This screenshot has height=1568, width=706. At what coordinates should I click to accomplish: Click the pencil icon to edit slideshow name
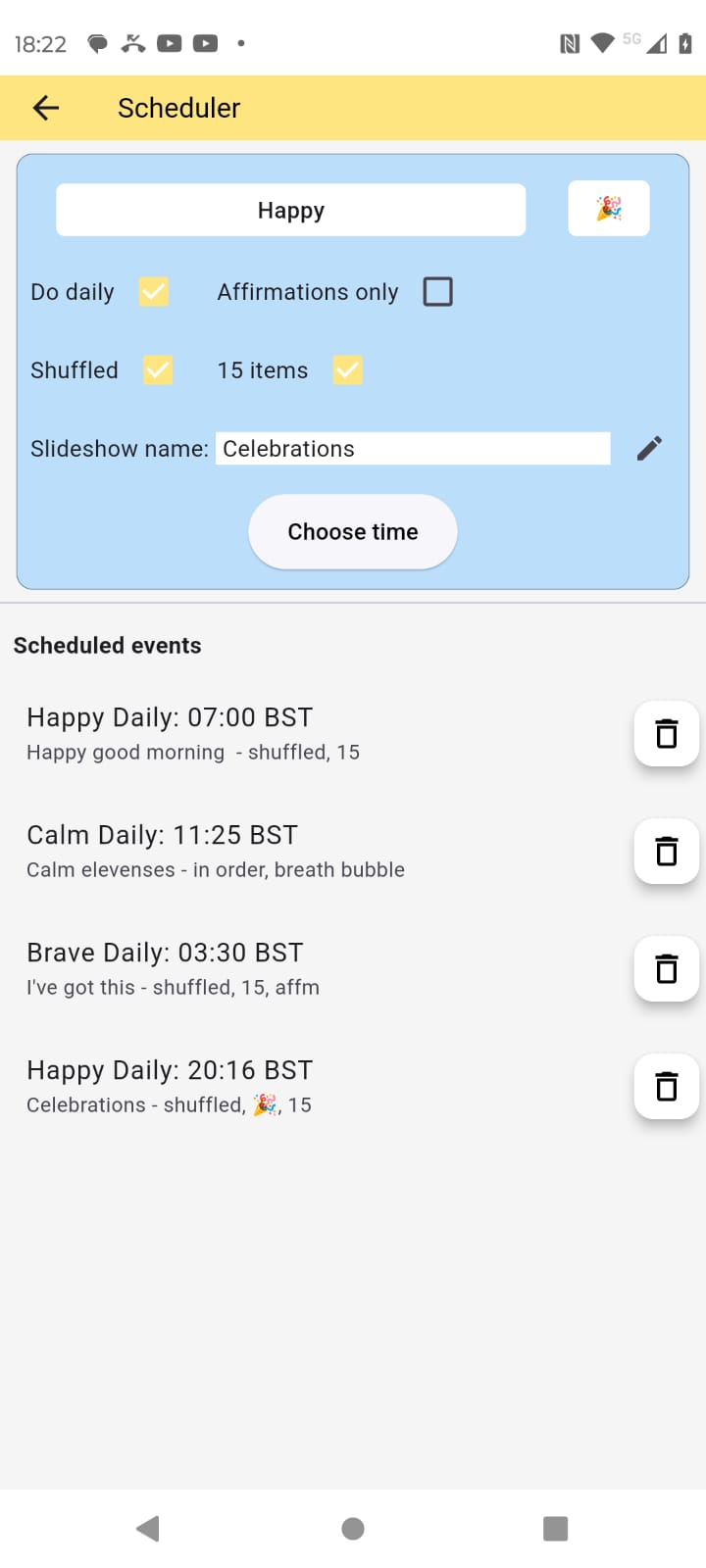[x=648, y=448]
